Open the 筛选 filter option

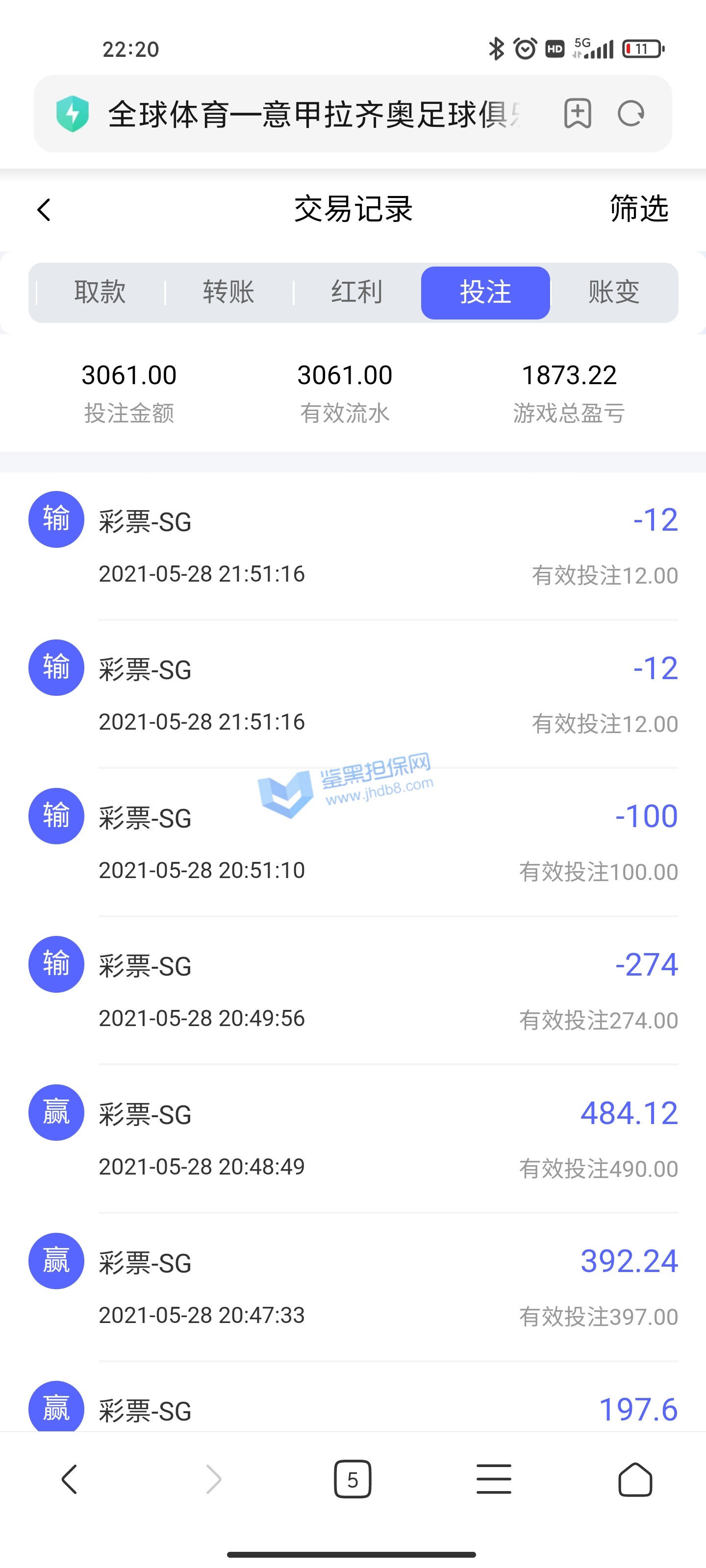(x=638, y=209)
